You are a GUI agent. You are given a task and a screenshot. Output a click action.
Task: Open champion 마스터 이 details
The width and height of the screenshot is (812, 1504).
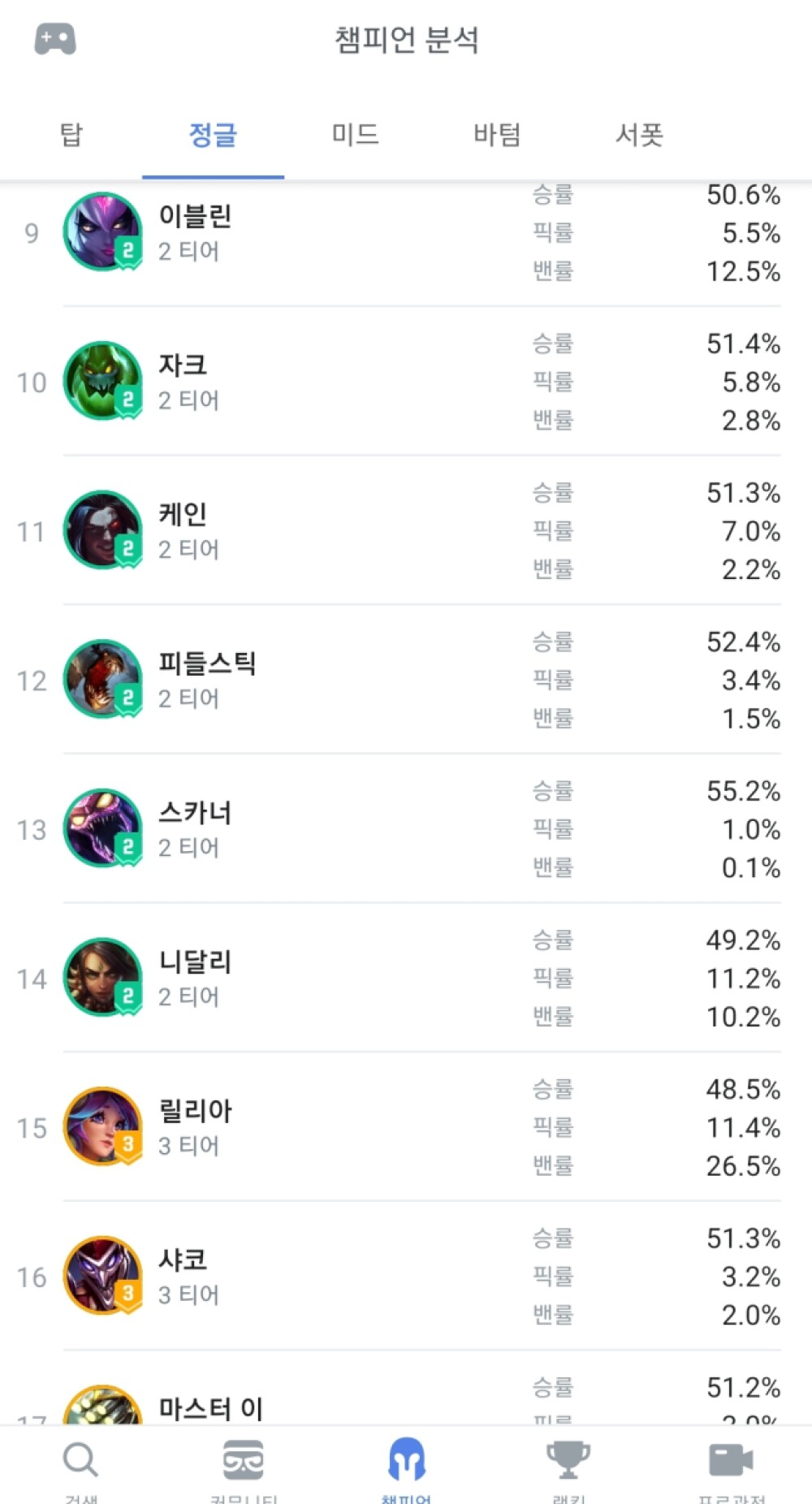(406, 1388)
